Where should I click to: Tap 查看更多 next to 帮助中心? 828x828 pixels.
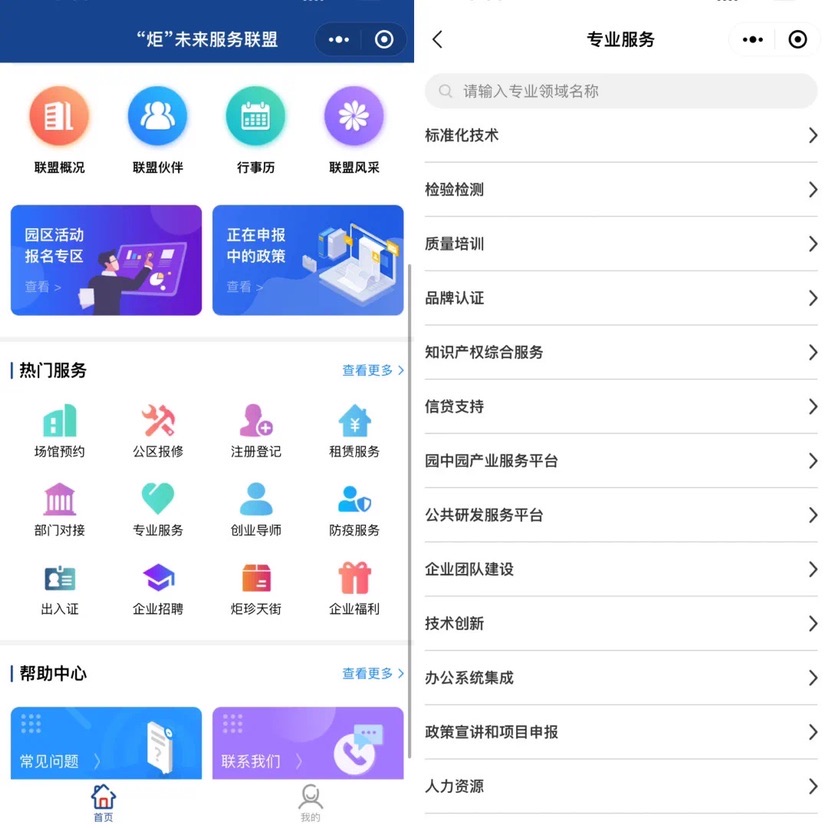click(372, 674)
